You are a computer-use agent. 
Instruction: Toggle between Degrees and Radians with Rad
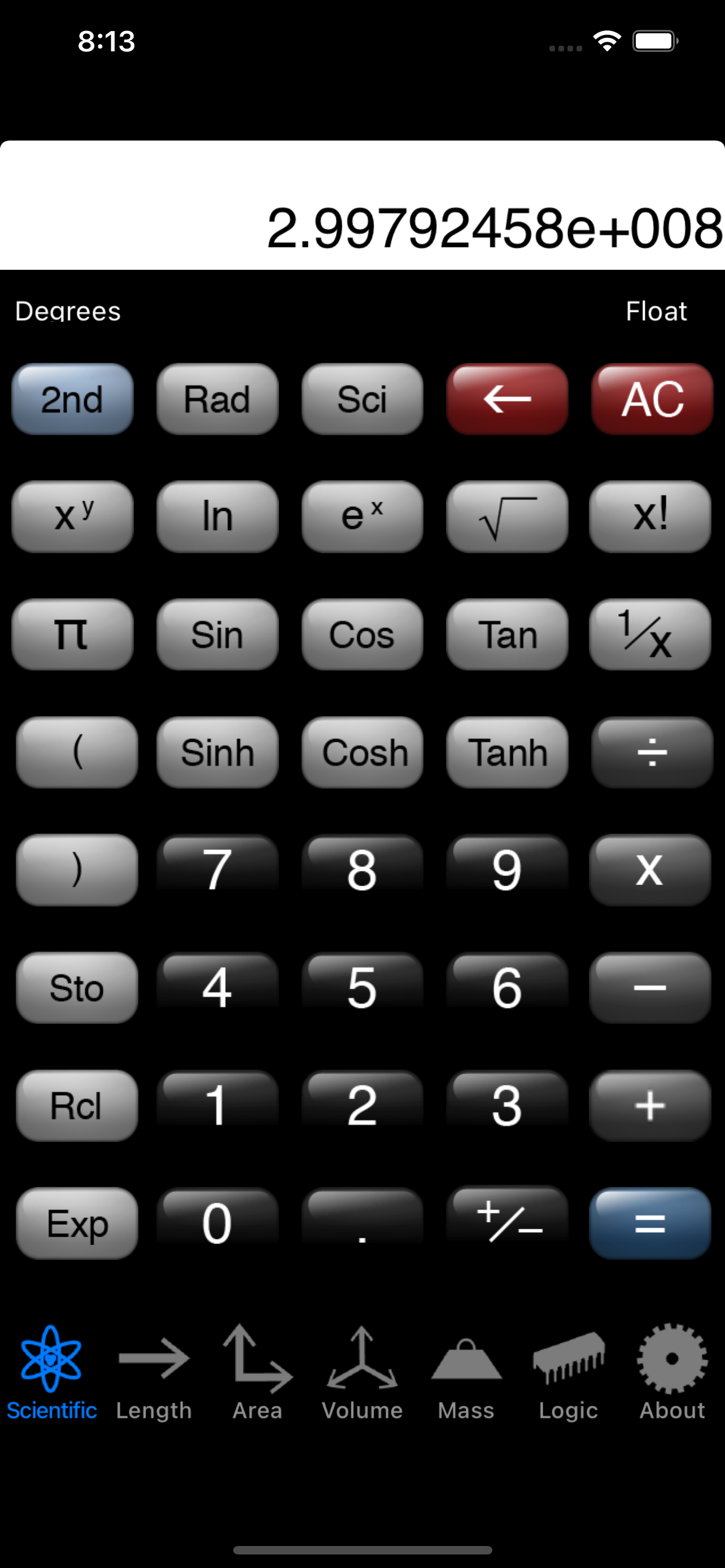217,399
